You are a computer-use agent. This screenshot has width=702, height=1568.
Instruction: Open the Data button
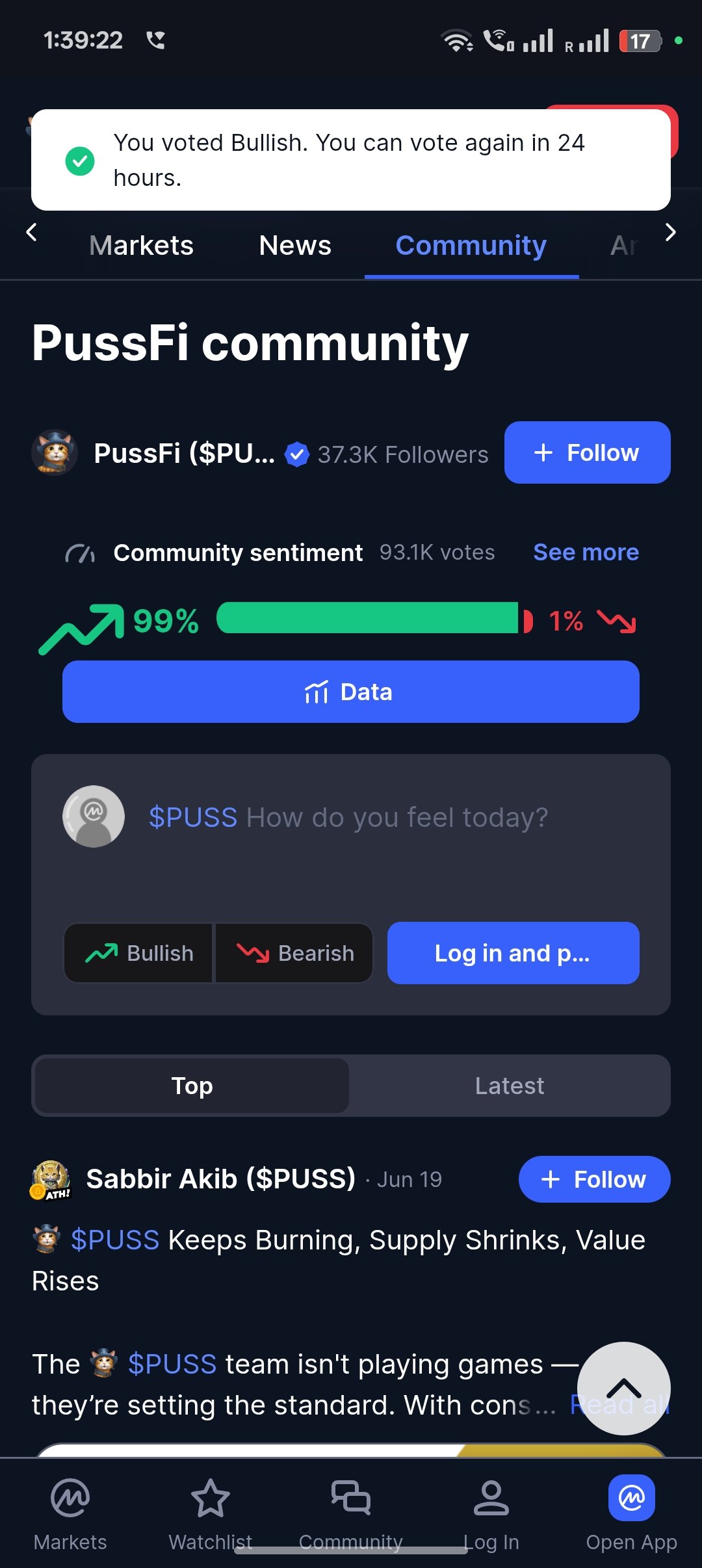tap(351, 692)
